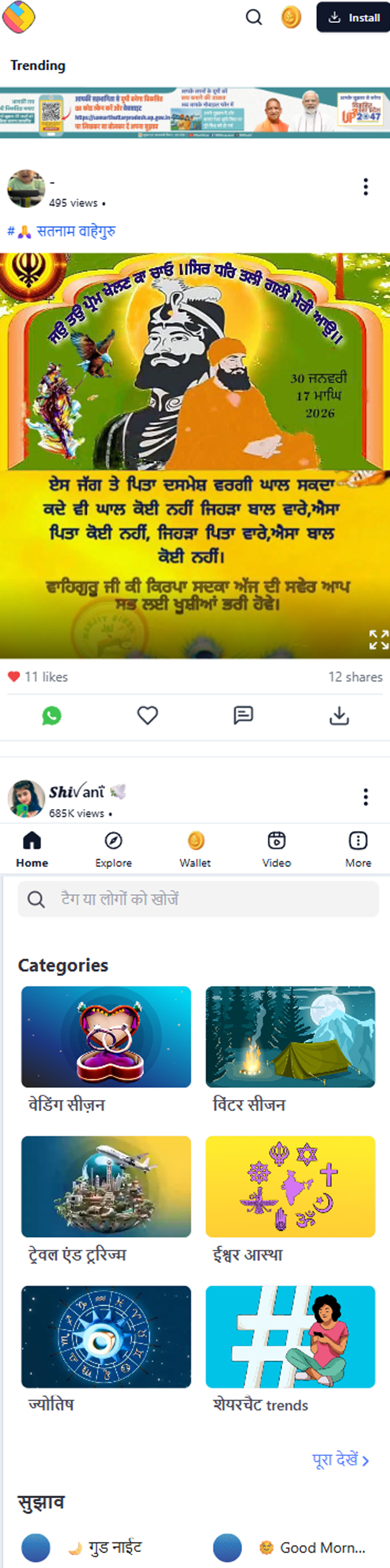Tap the Install button
Screen dimensions: 390x1568
coord(353,18)
